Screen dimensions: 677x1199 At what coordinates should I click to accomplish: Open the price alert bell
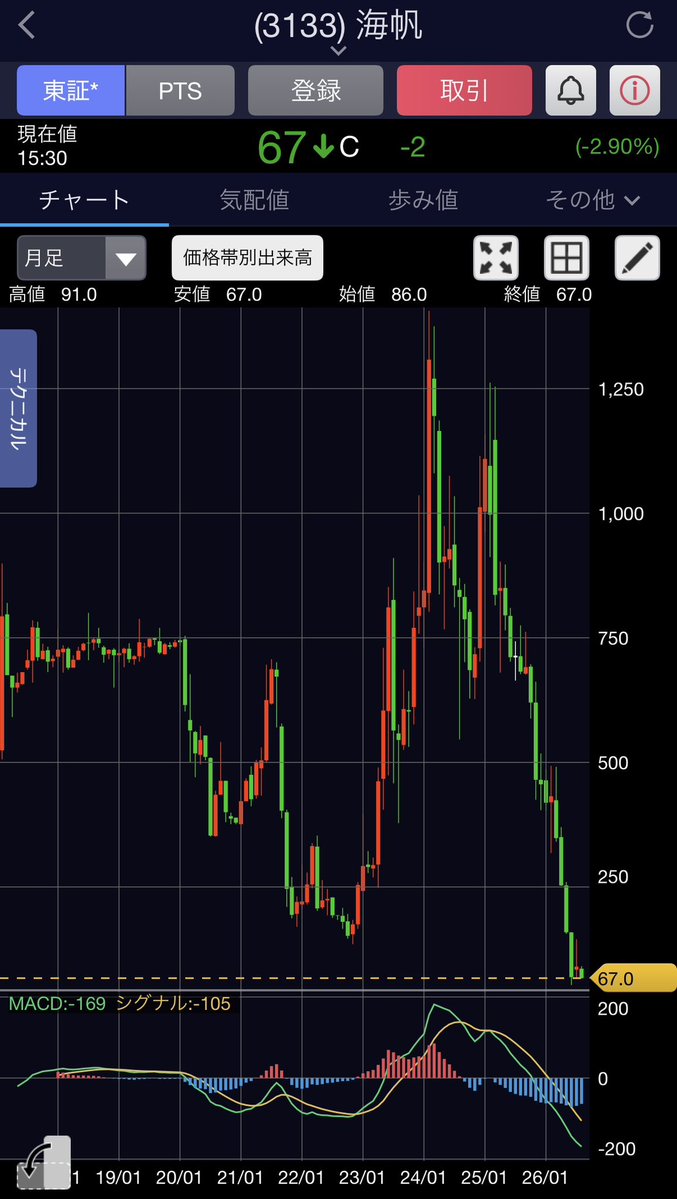click(570, 90)
